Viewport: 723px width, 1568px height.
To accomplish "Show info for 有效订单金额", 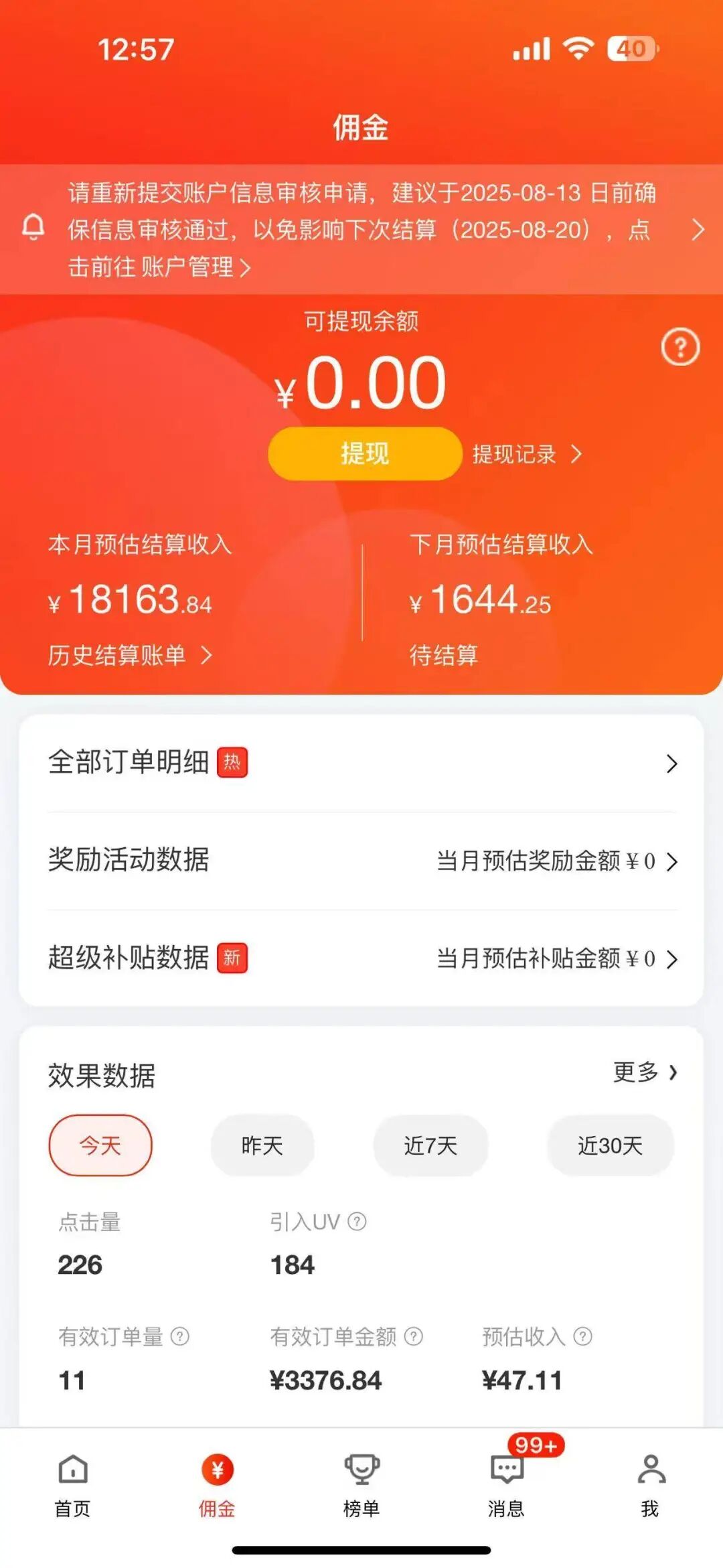I will (x=414, y=1337).
